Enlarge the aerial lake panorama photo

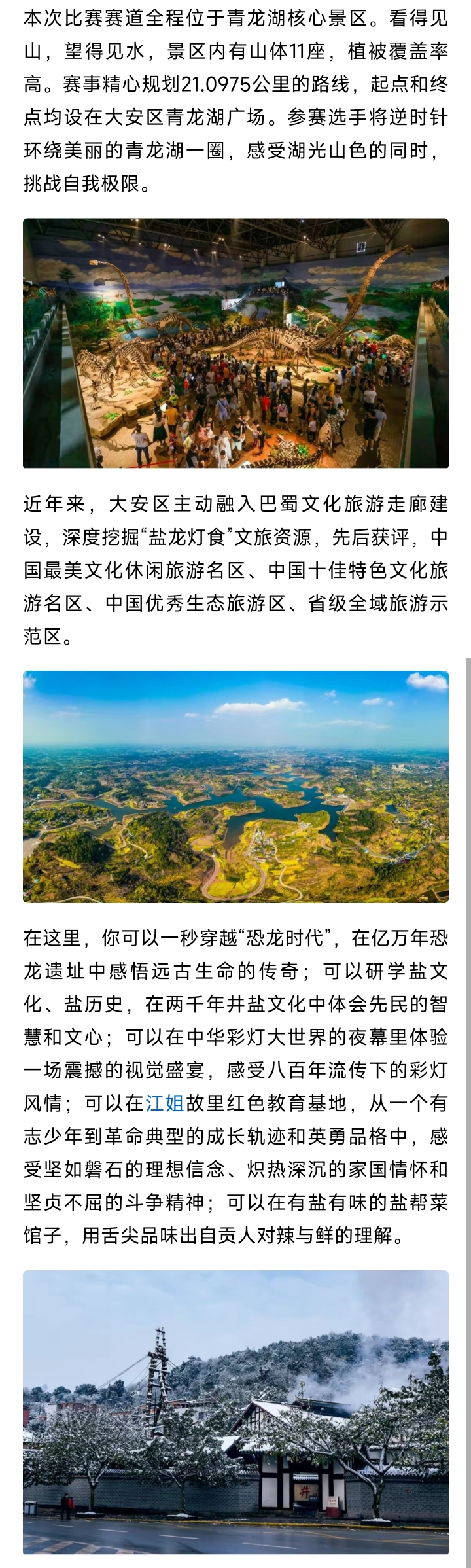235,787
